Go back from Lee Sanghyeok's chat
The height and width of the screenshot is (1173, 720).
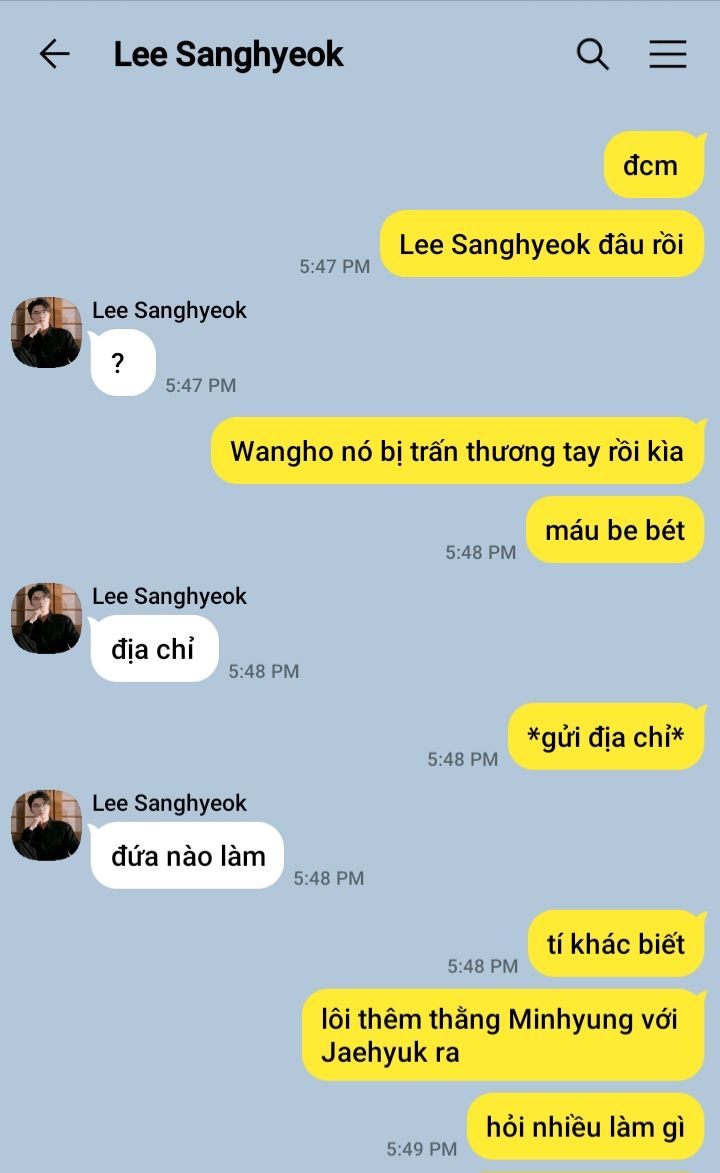[x=54, y=54]
